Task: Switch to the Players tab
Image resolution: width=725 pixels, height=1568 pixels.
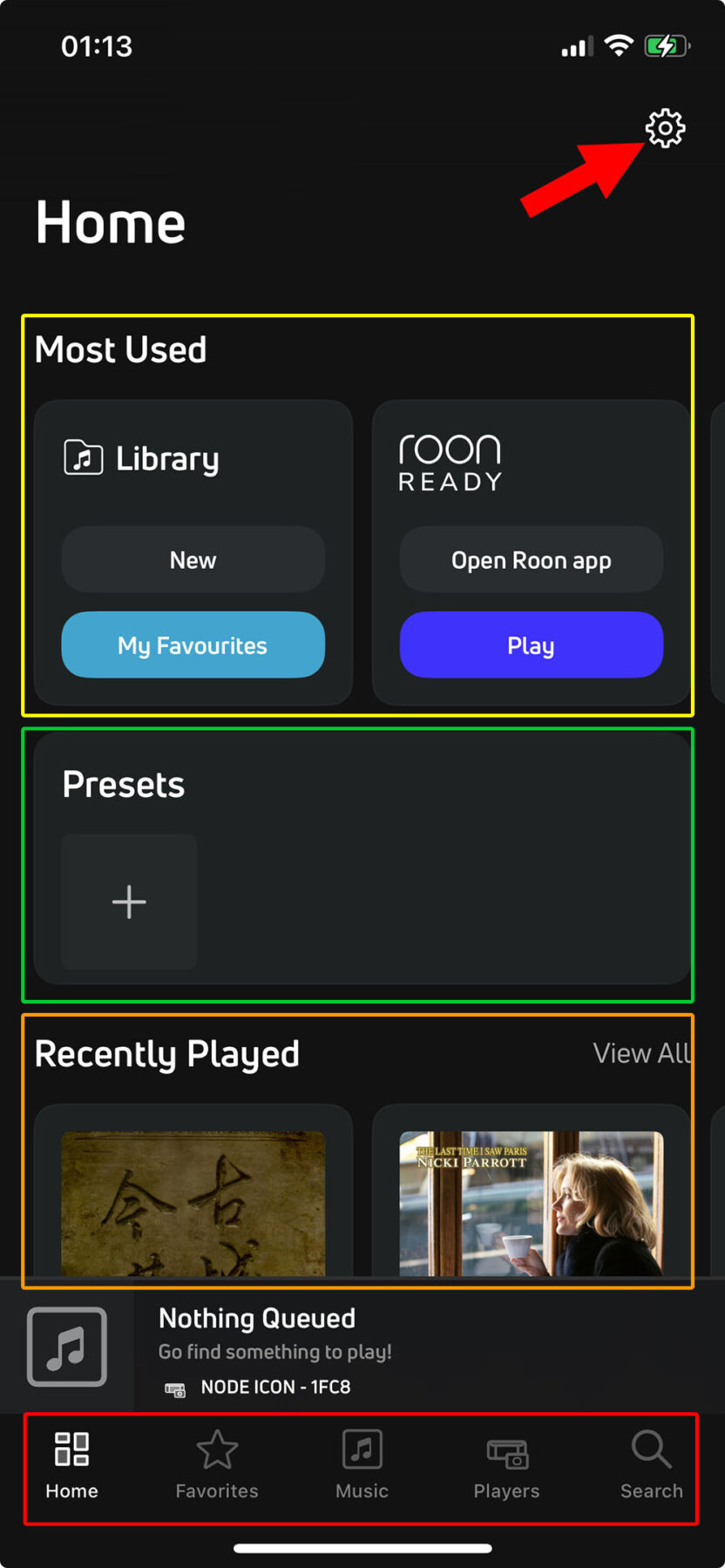Action: click(x=506, y=1467)
